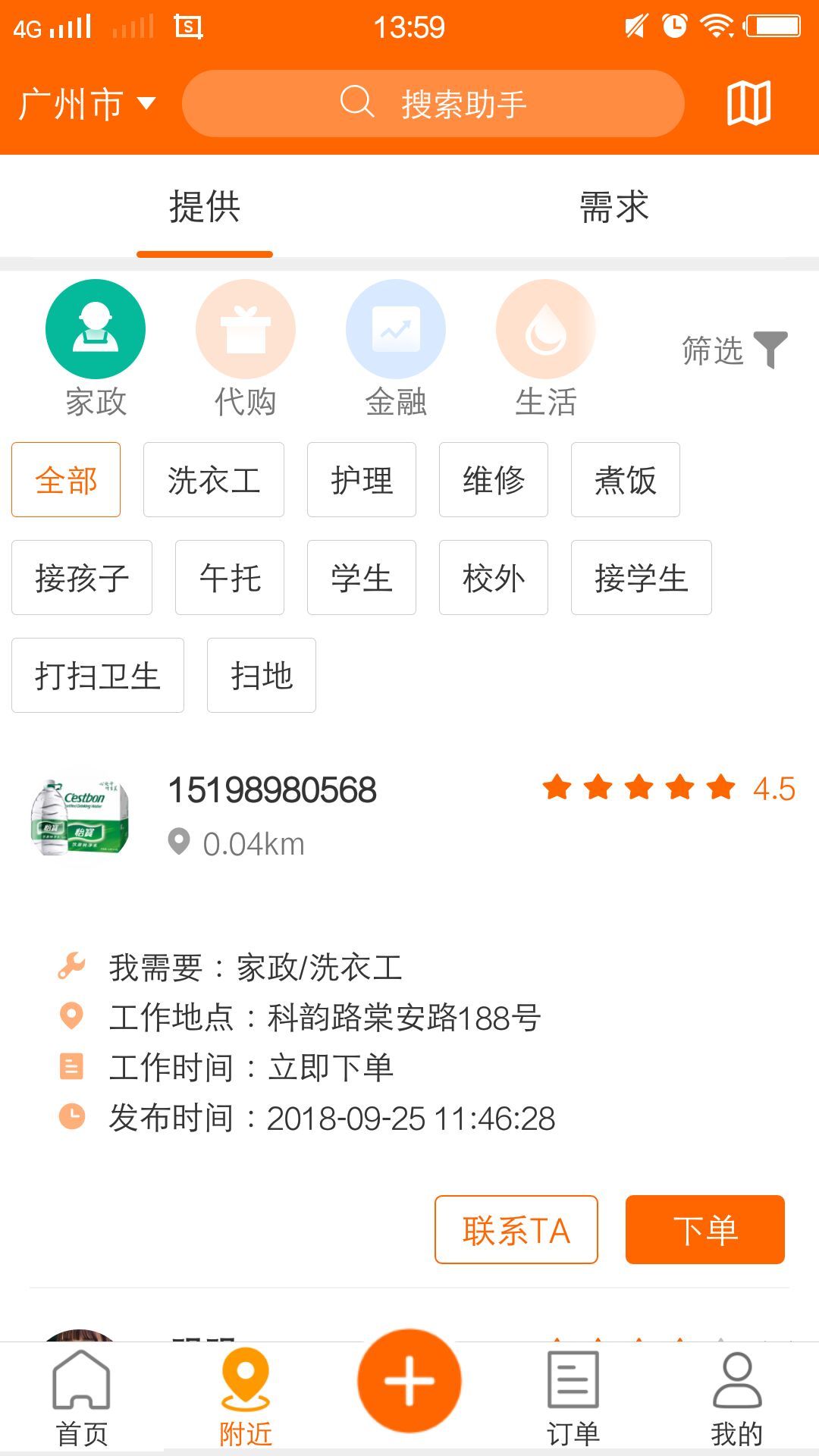This screenshot has width=819, height=1456.
Task: Open the 广州市 city dropdown
Action: coord(87,104)
